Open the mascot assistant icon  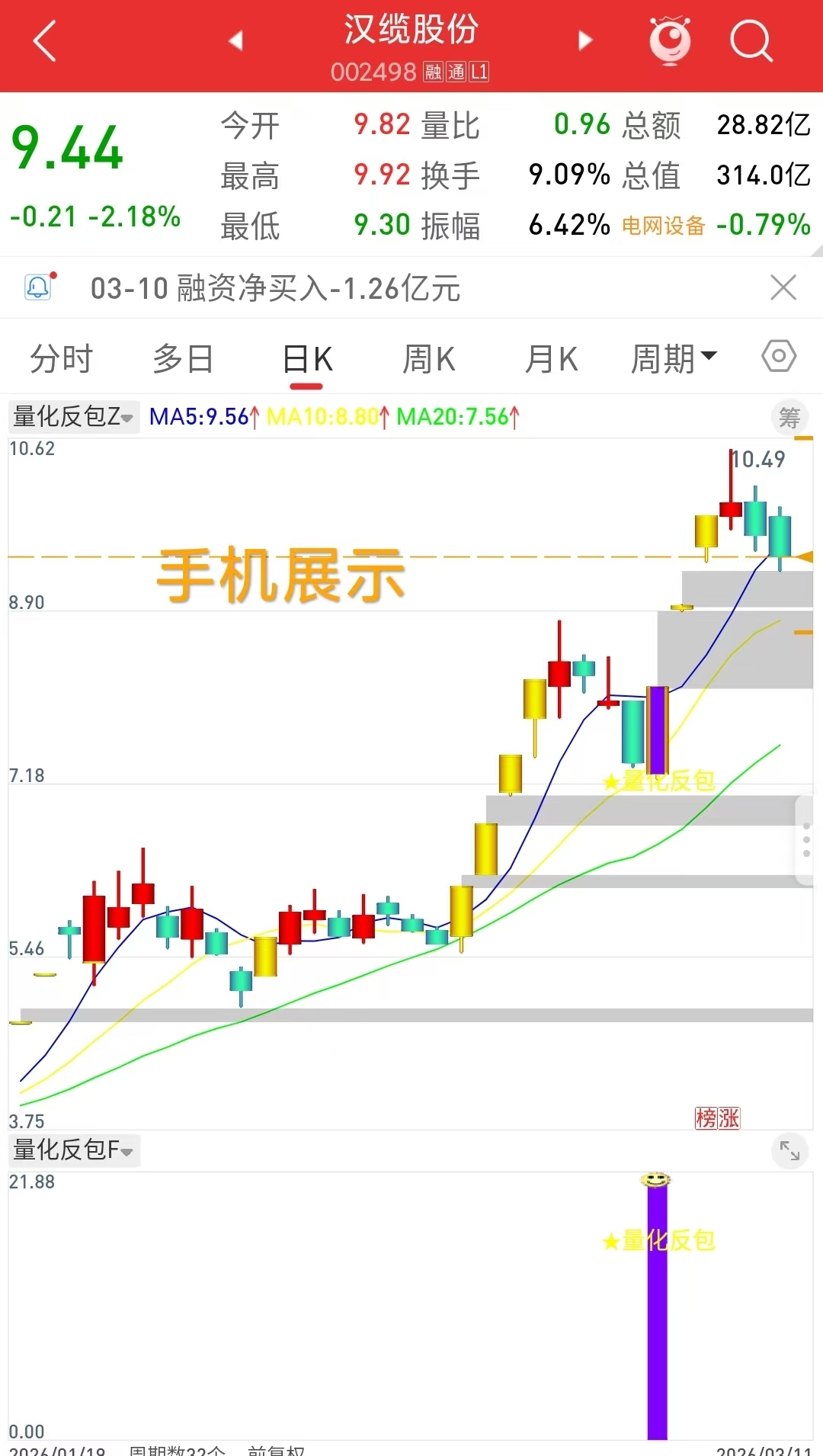670,40
